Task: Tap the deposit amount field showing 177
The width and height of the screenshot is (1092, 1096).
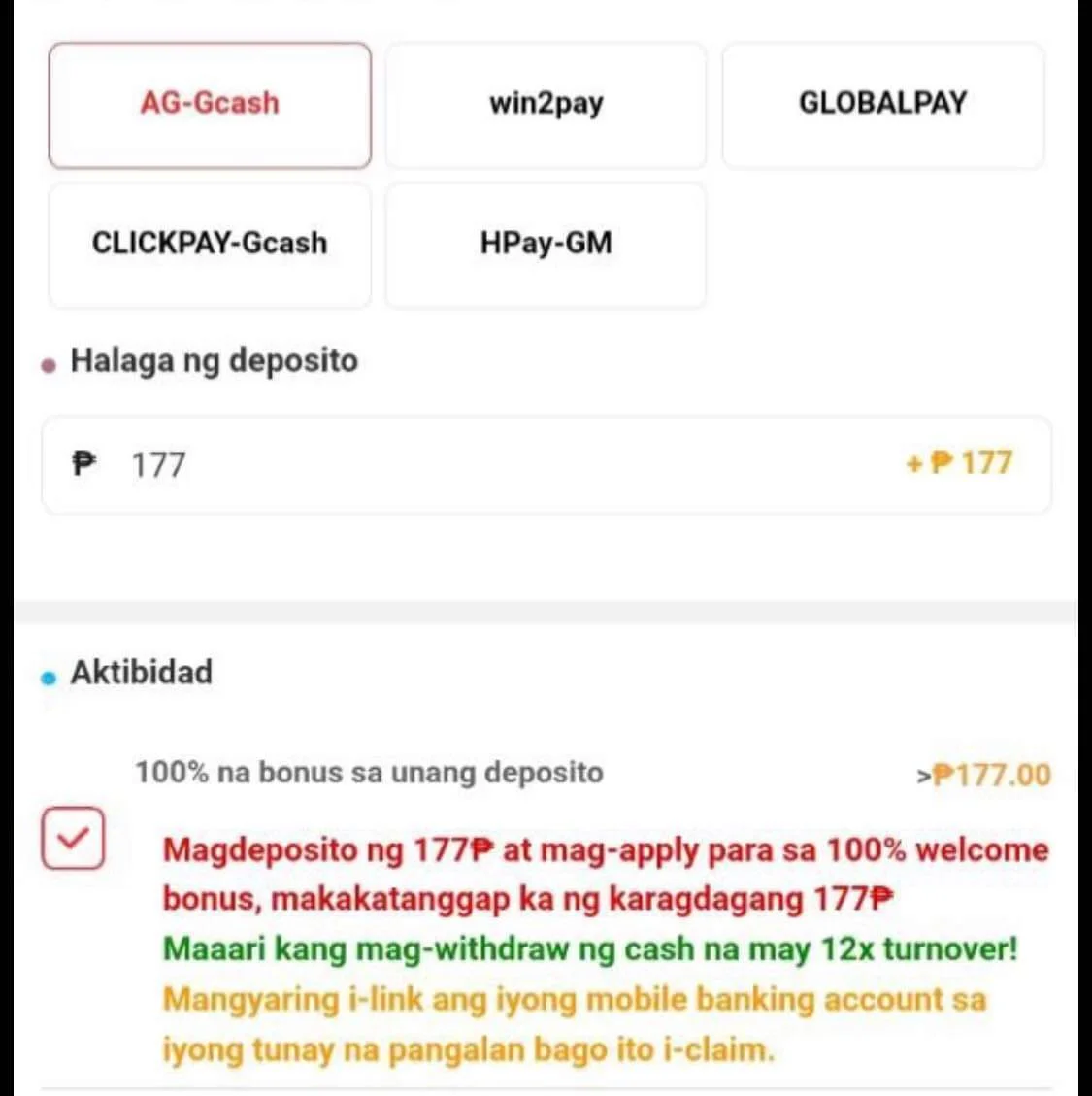Action: click(485, 465)
